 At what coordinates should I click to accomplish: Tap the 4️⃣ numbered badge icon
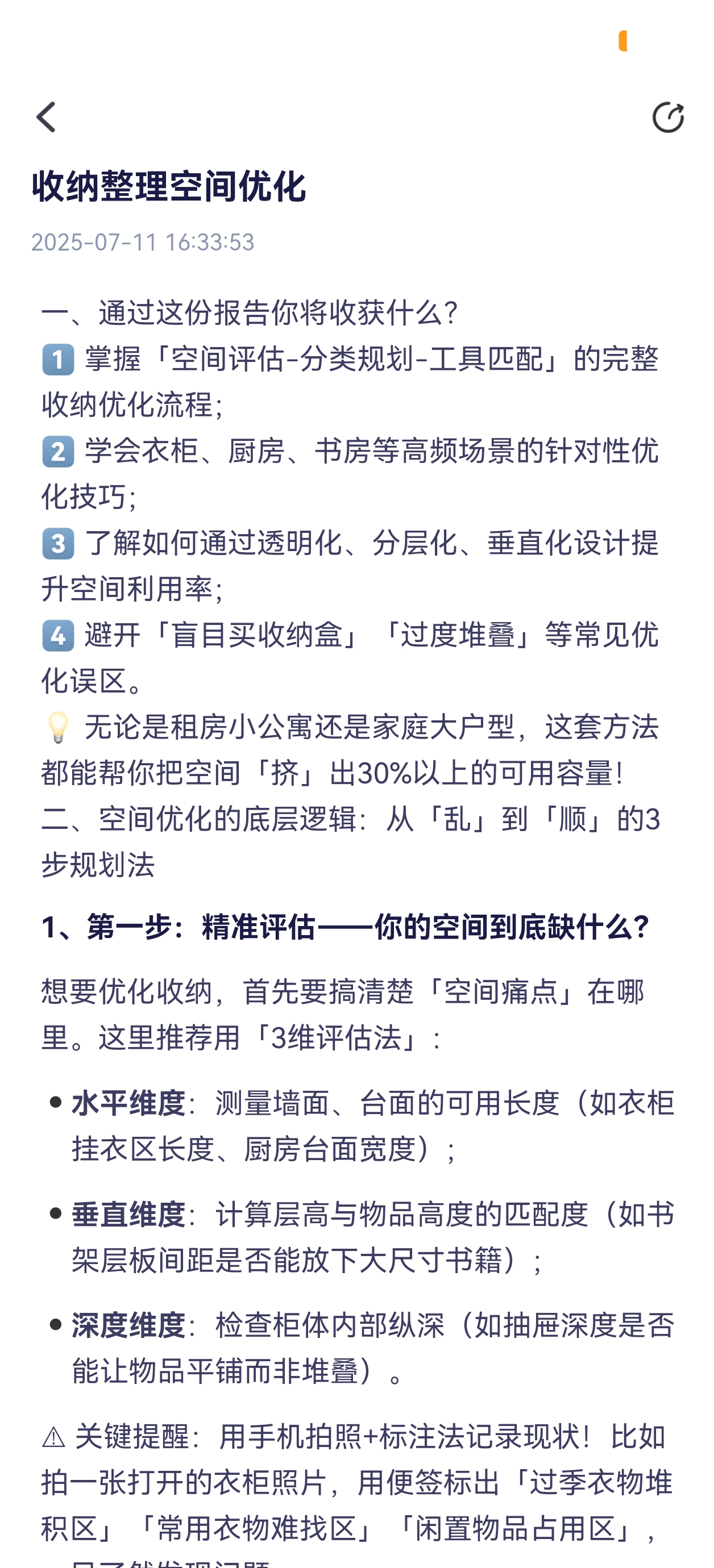click(x=59, y=638)
